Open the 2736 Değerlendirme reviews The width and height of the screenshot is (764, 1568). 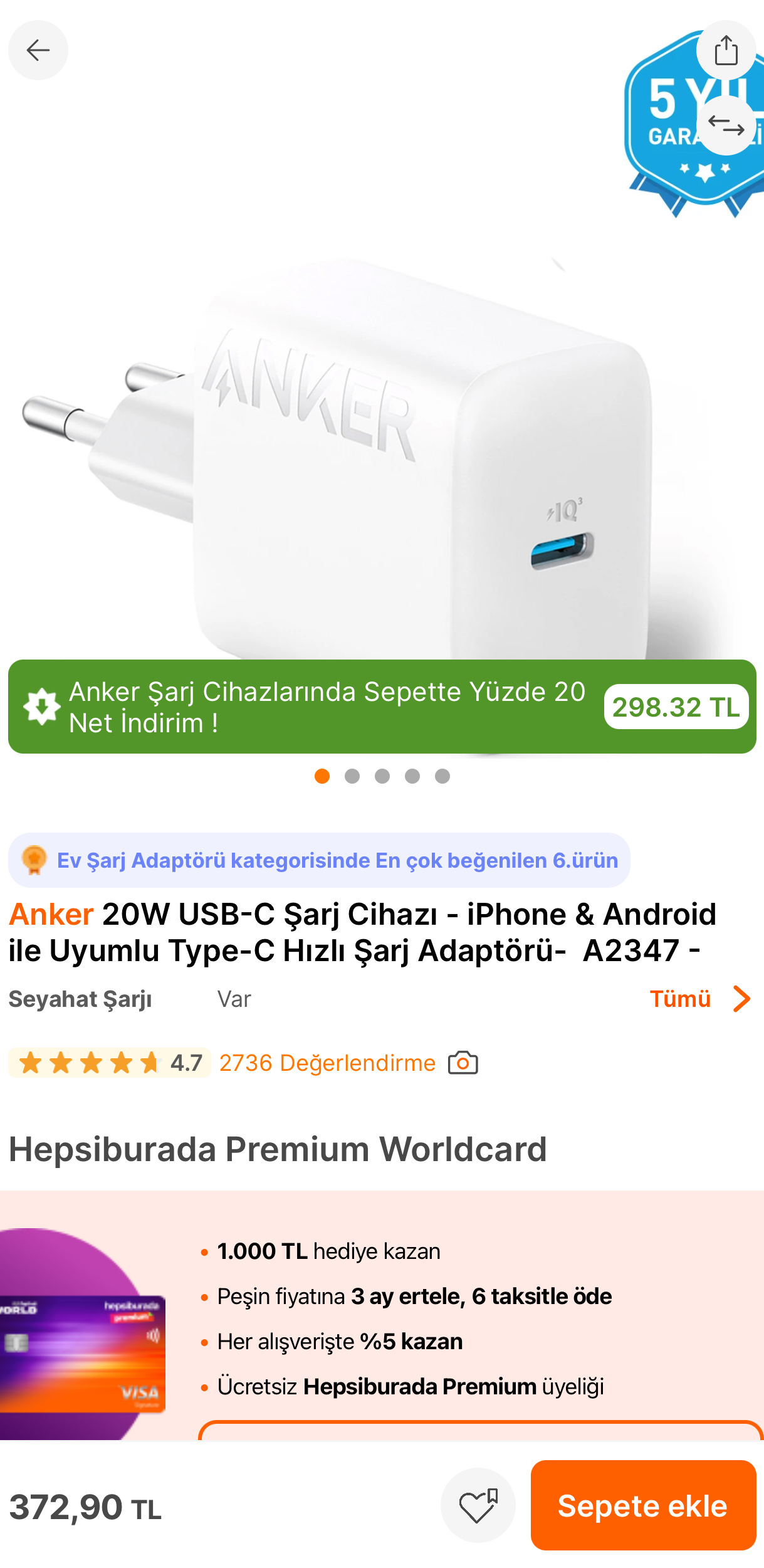point(327,1063)
